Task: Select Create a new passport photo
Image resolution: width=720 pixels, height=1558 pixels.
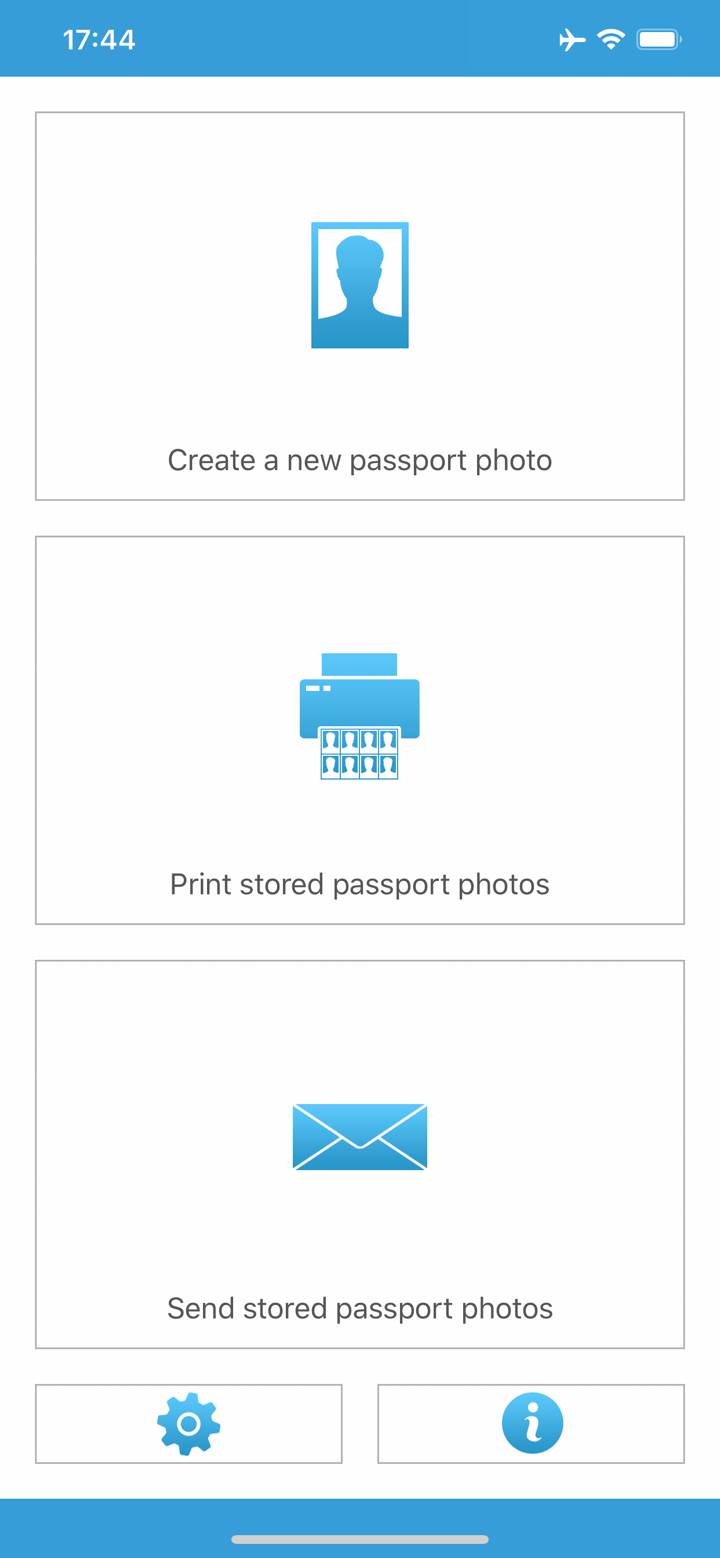Action: [x=360, y=305]
